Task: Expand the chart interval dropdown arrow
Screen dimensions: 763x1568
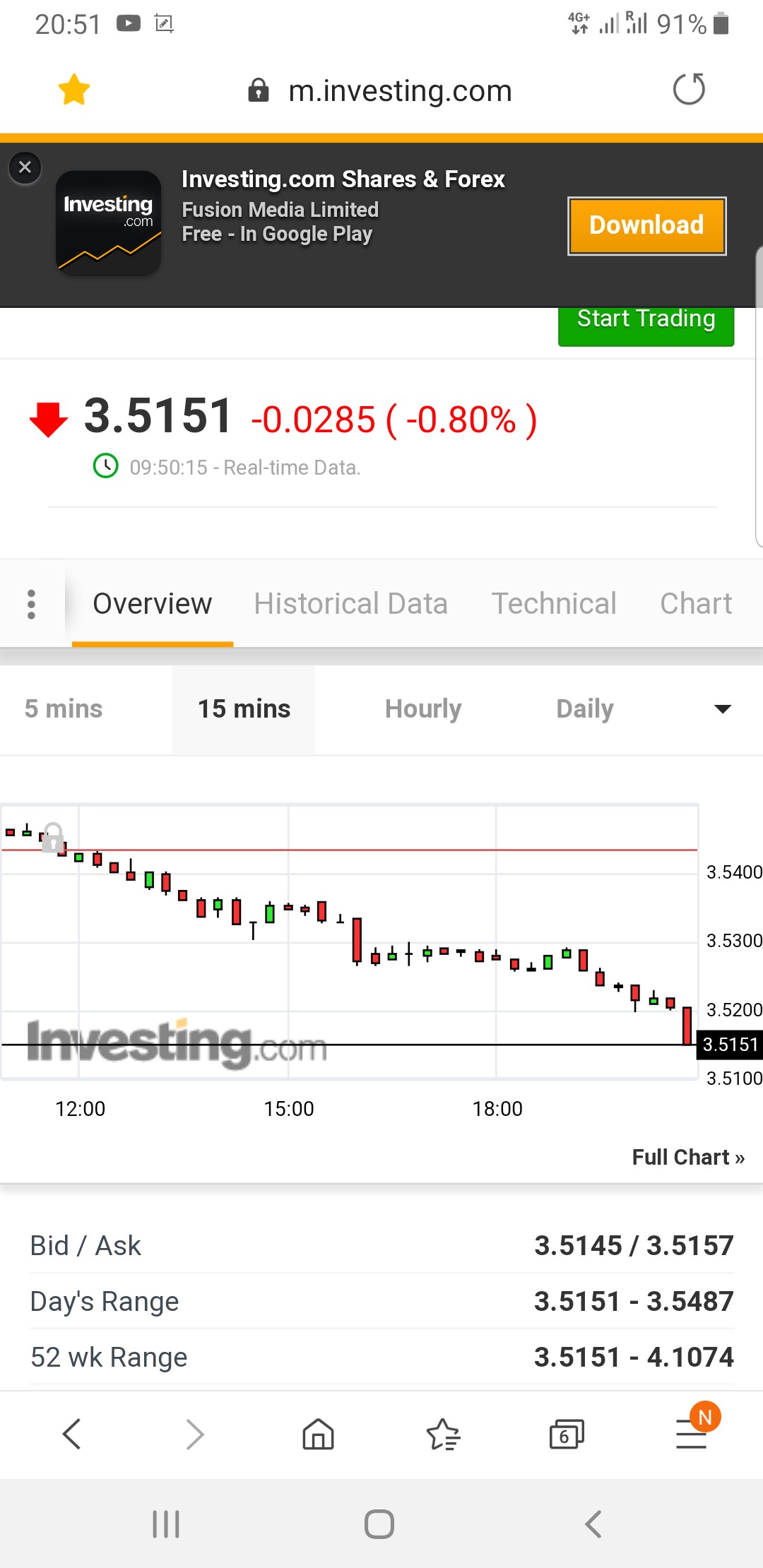Action: [722, 709]
